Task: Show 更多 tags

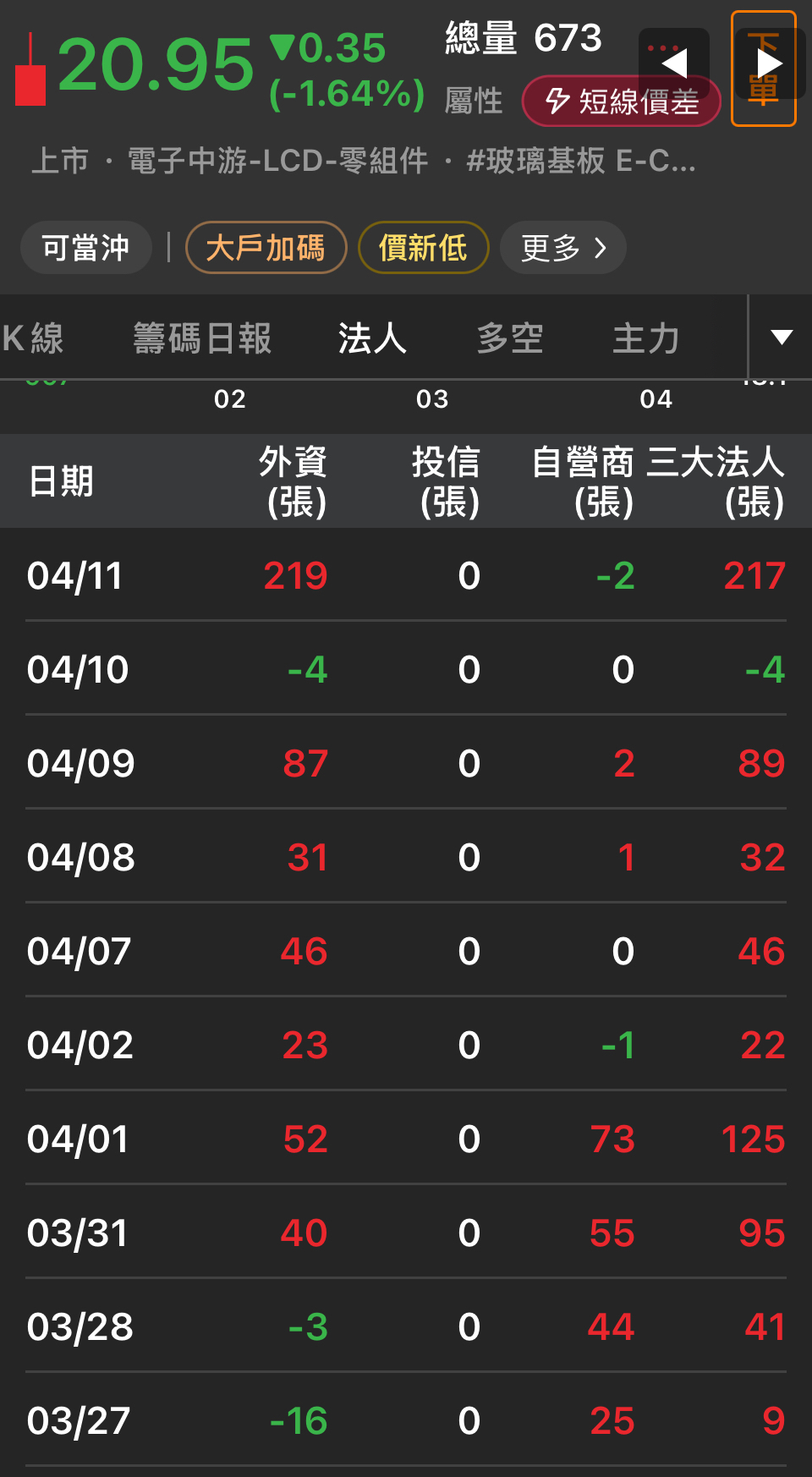Action: point(562,248)
